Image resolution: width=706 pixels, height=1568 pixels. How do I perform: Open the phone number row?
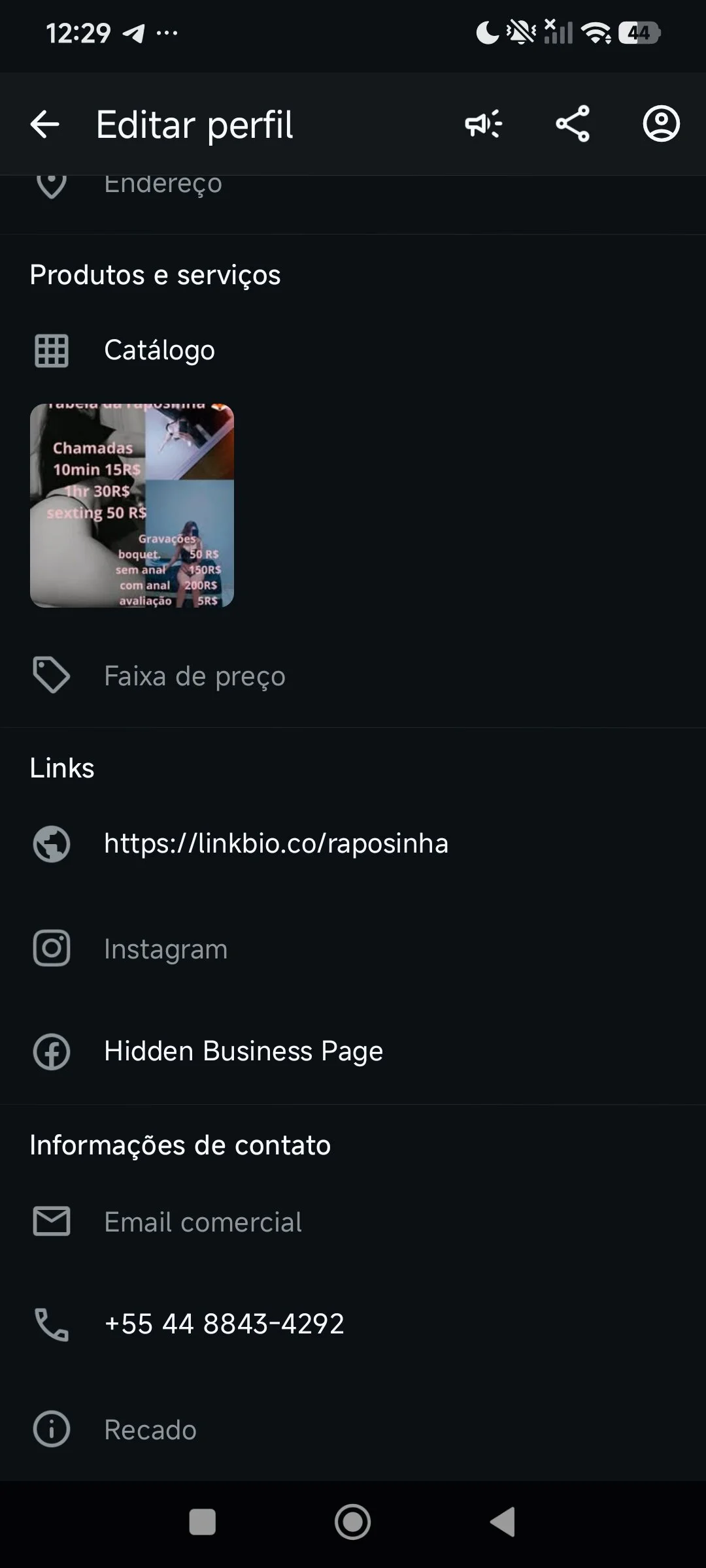click(224, 1324)
